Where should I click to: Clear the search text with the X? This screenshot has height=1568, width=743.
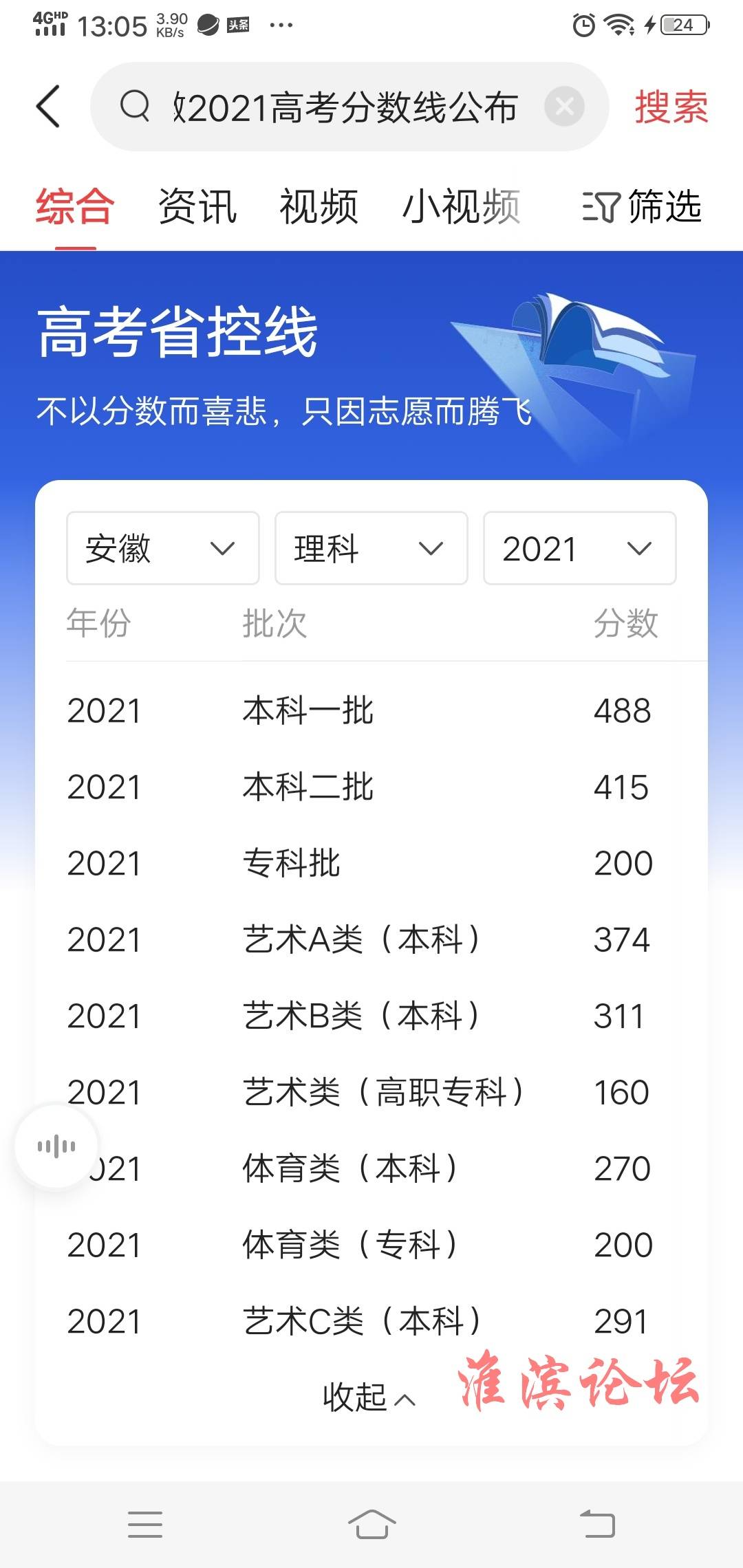564,107
